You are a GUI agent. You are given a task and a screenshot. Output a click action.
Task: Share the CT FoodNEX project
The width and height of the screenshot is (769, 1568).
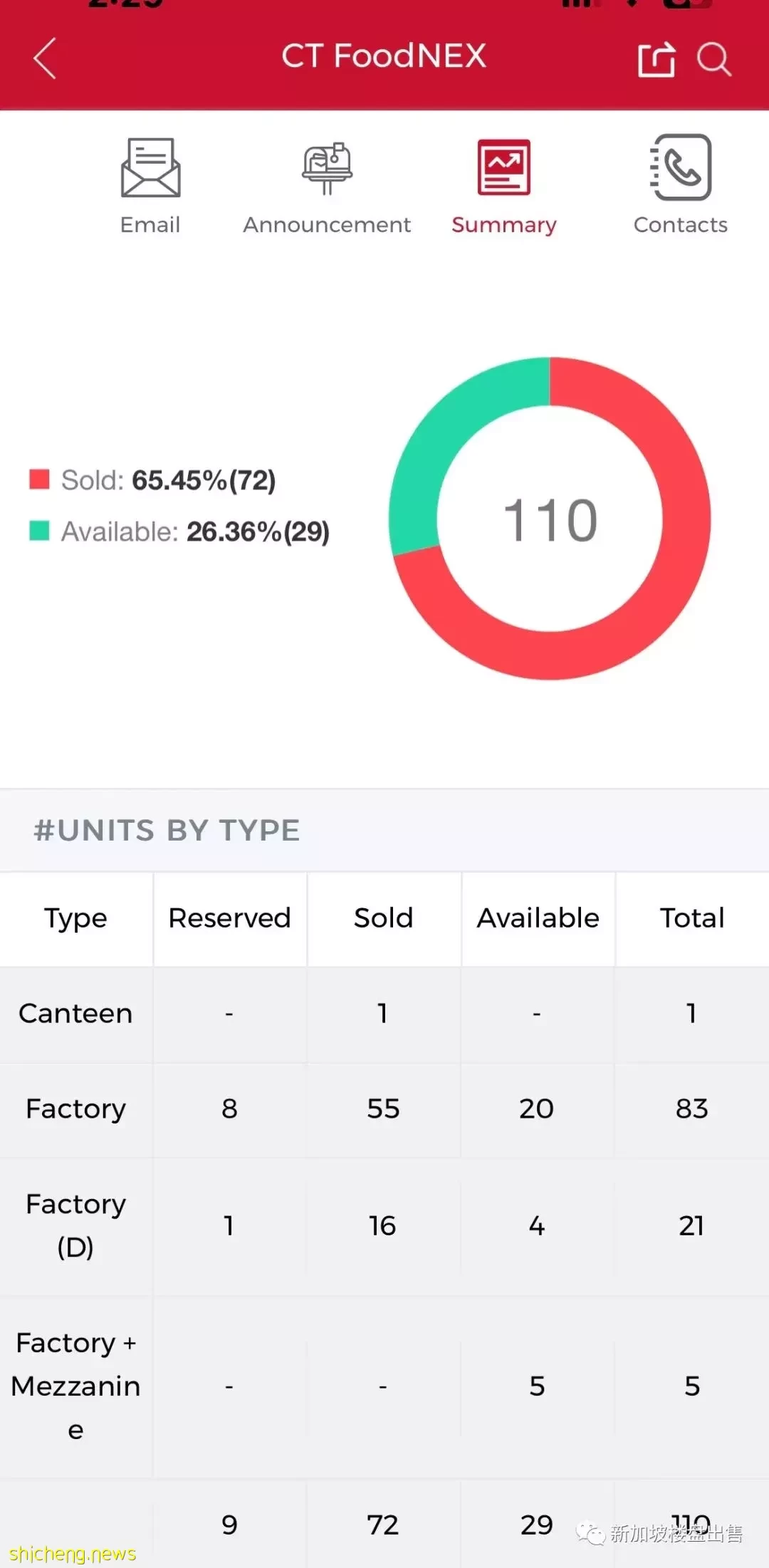[x=656, y=58]
